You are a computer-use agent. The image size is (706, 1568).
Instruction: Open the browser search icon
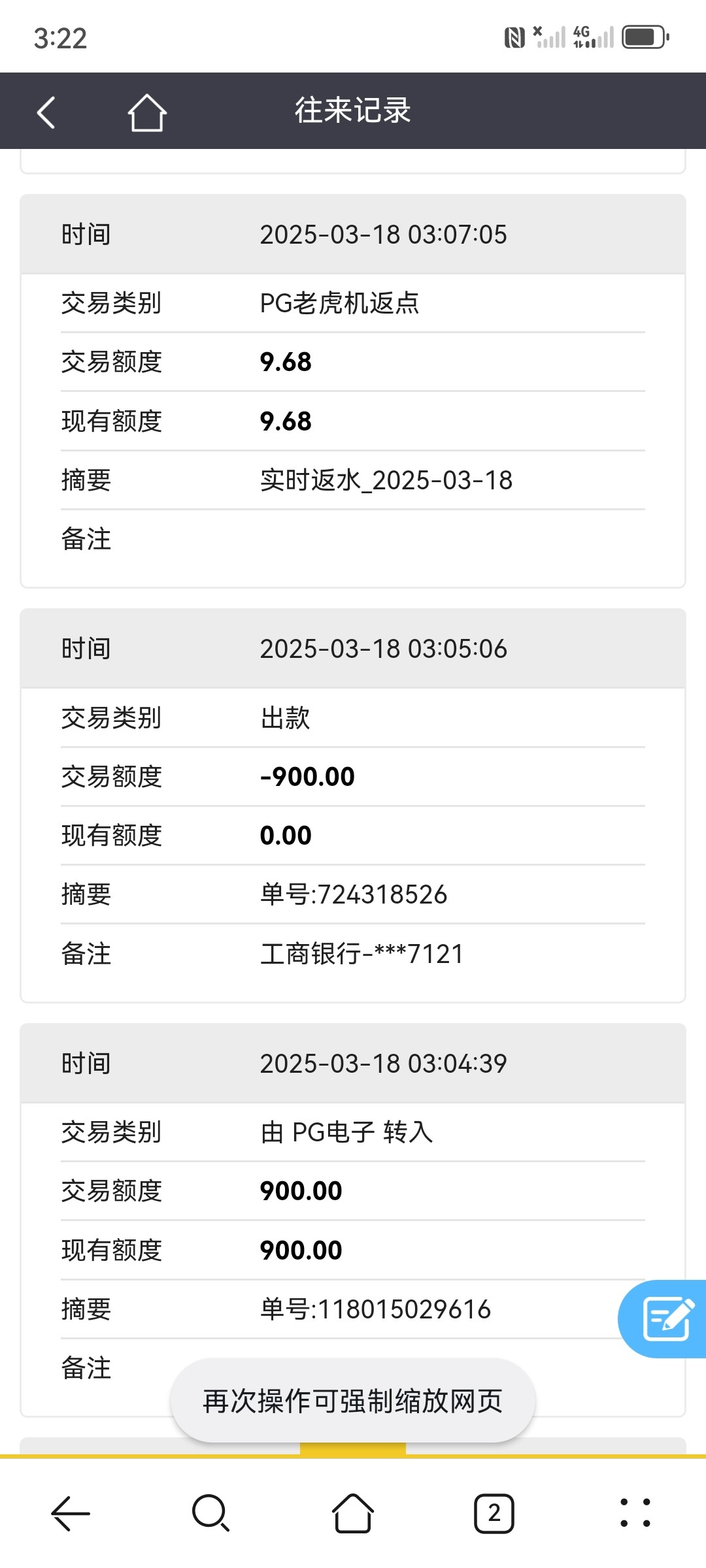point(211,1513)
